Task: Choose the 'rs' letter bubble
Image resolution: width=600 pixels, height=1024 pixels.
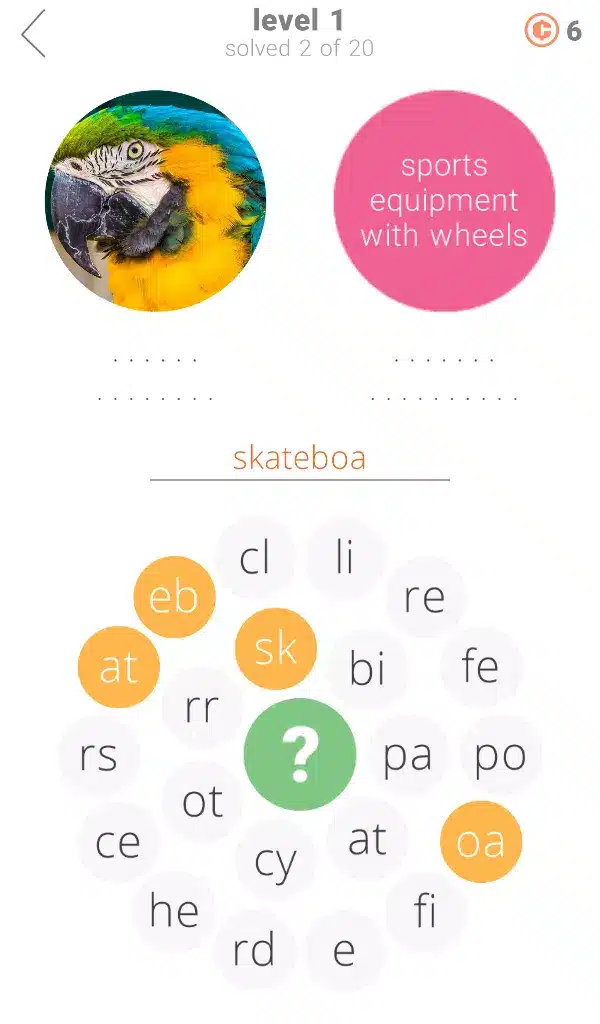Action: pyautogui.click(x=99, y=756)
